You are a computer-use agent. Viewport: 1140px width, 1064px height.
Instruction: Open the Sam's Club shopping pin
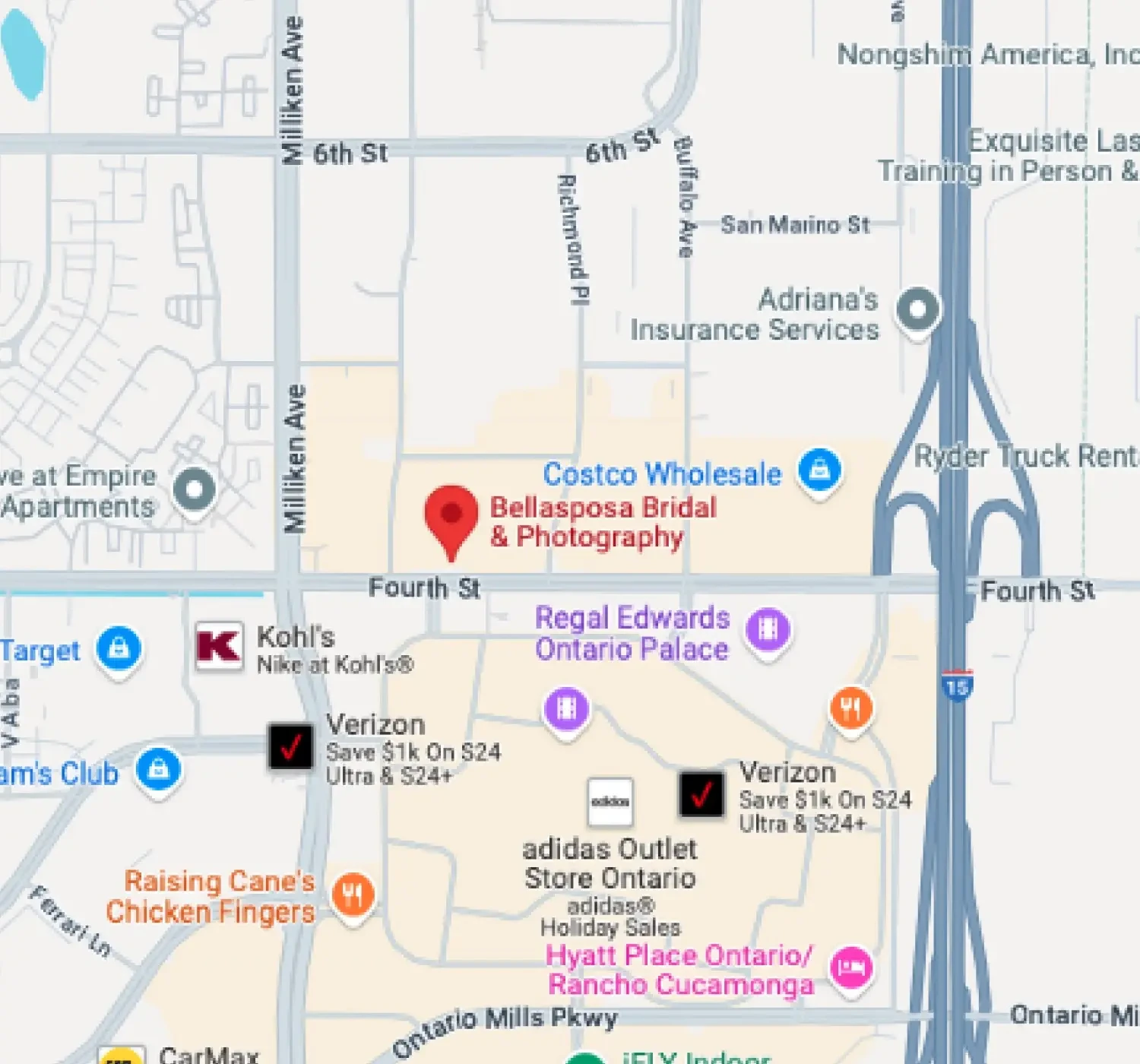click(x=158, y=769)
